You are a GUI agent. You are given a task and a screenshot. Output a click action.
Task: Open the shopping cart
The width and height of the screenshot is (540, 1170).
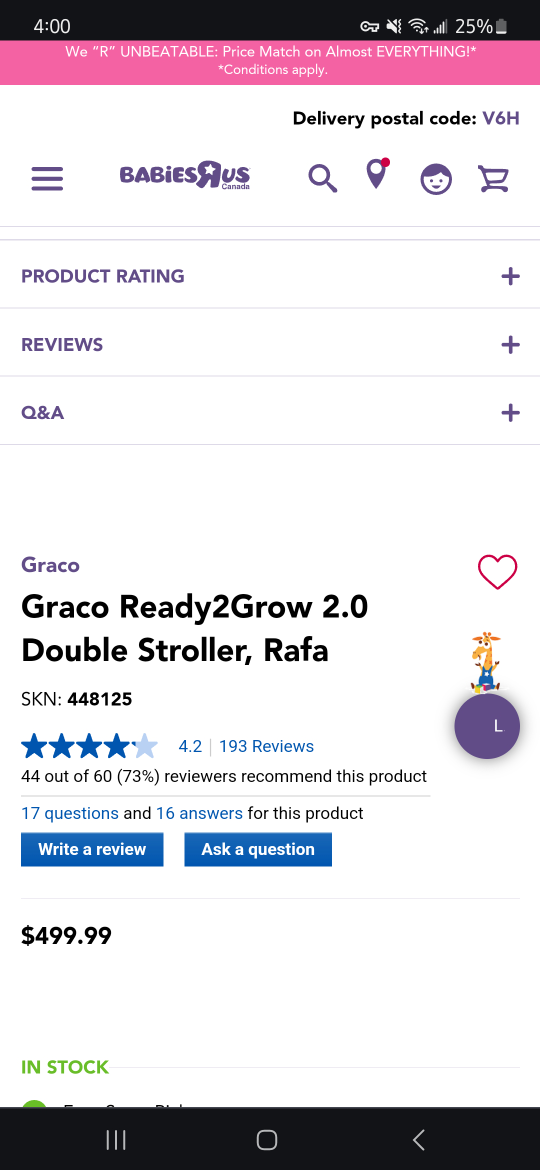pyautogui.click(x=493, y=179)
